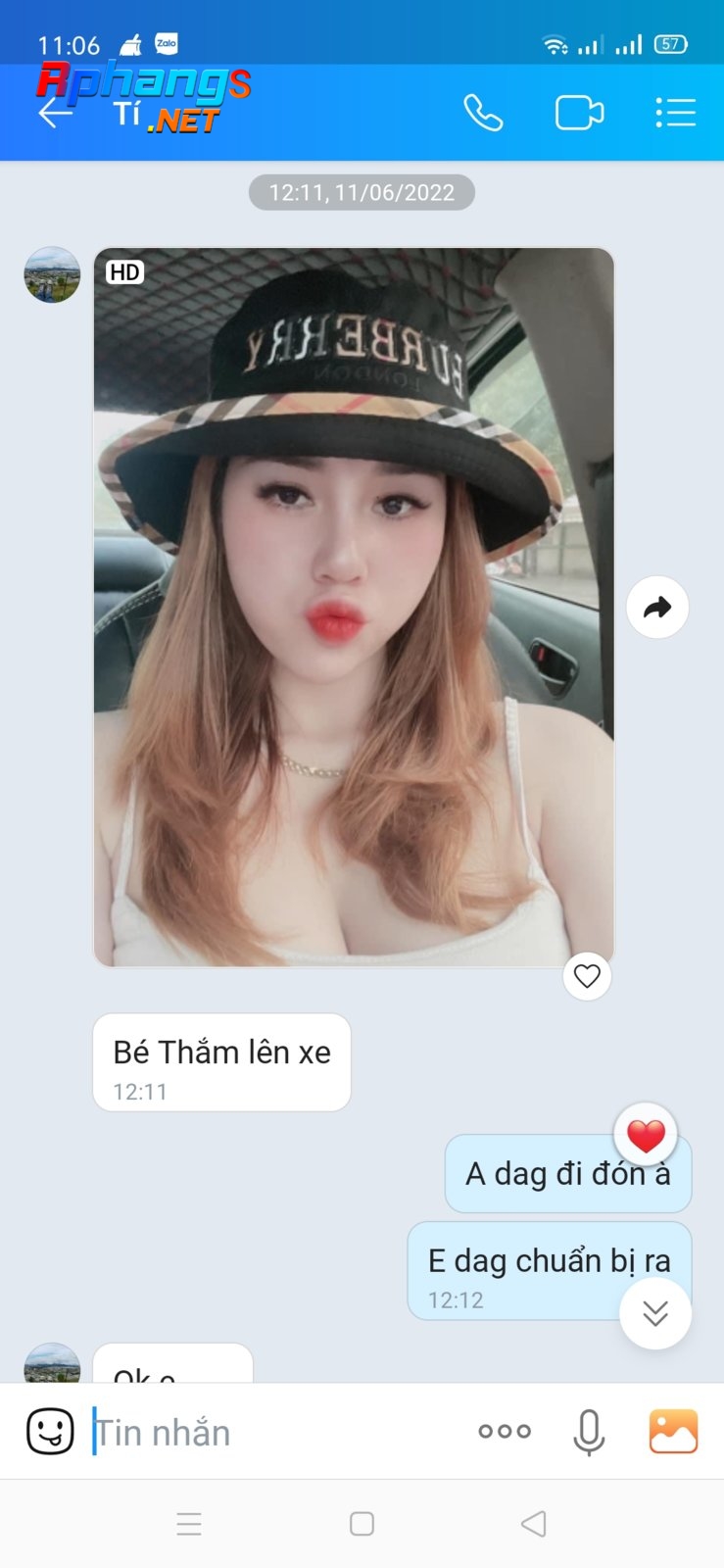Go to the phone home screen

pyautogui.click(x=362, y=1524)
